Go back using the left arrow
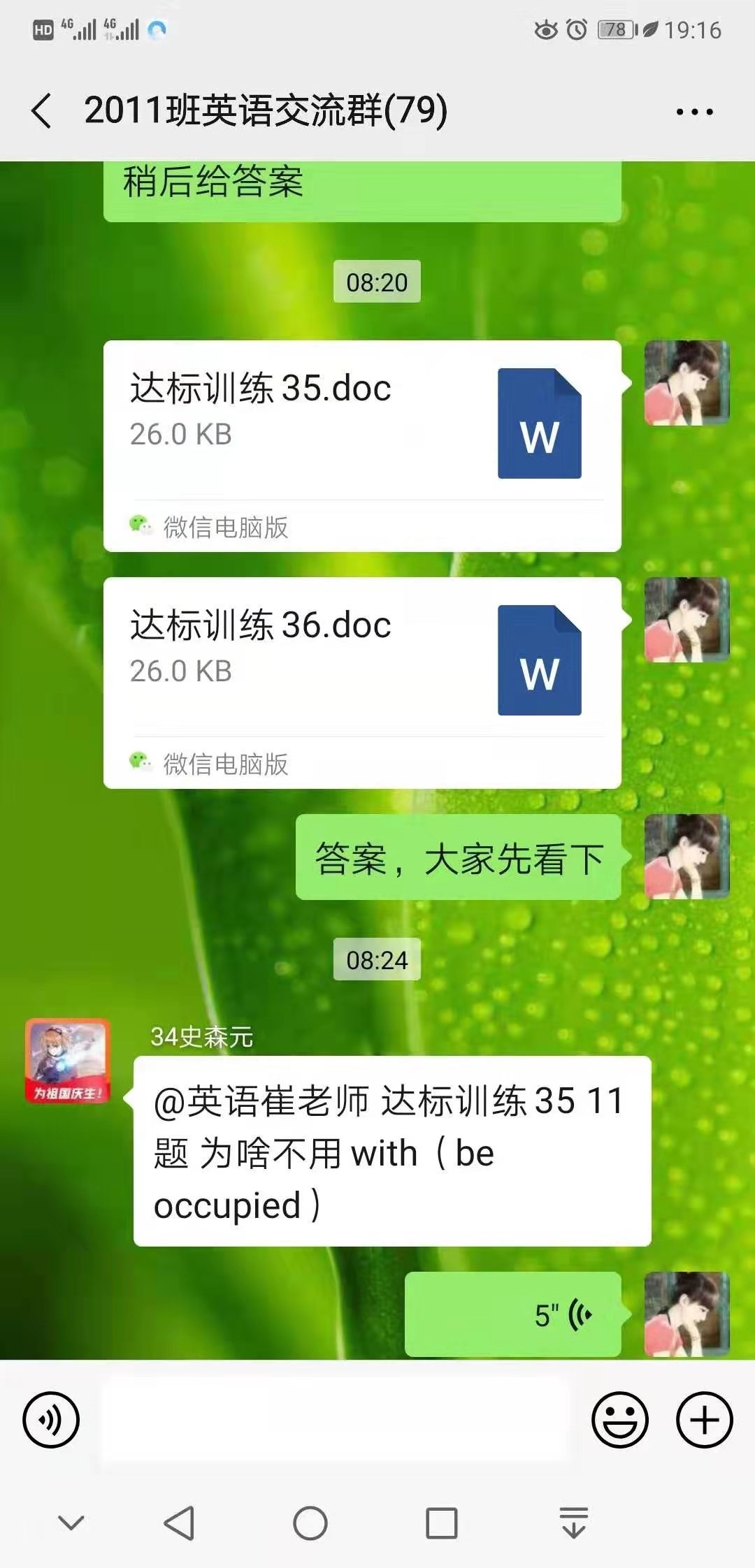755x1568 pixels. 42,112
